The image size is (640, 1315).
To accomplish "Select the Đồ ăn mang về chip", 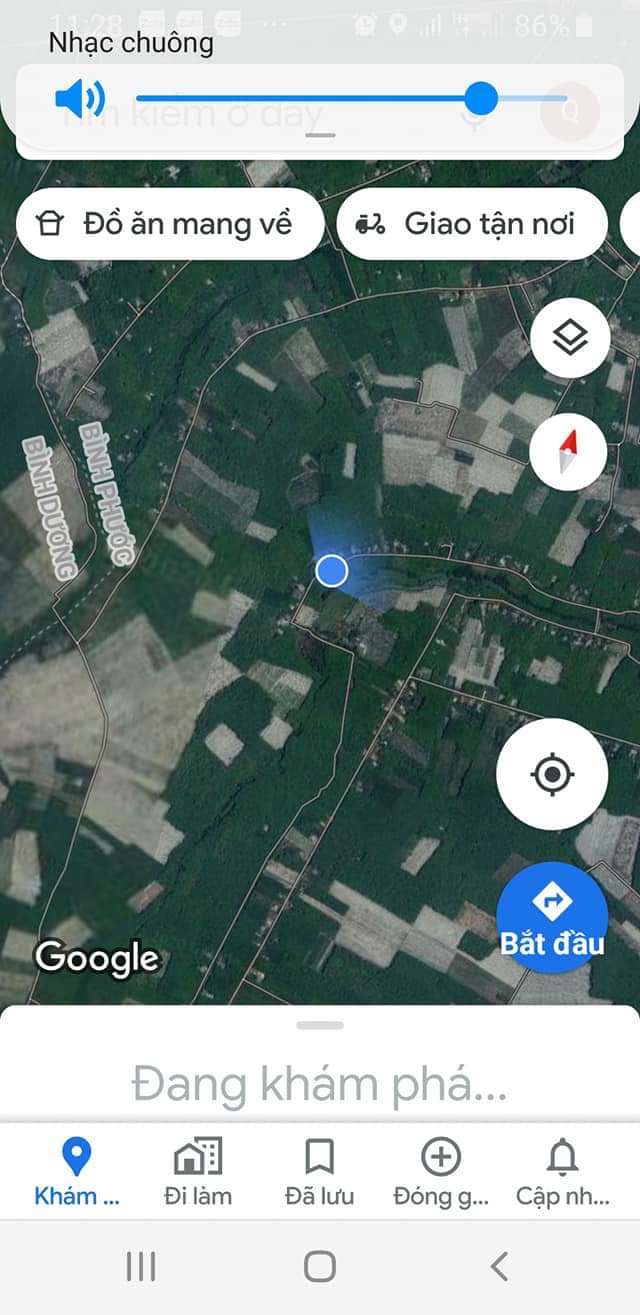I will 169,223.
